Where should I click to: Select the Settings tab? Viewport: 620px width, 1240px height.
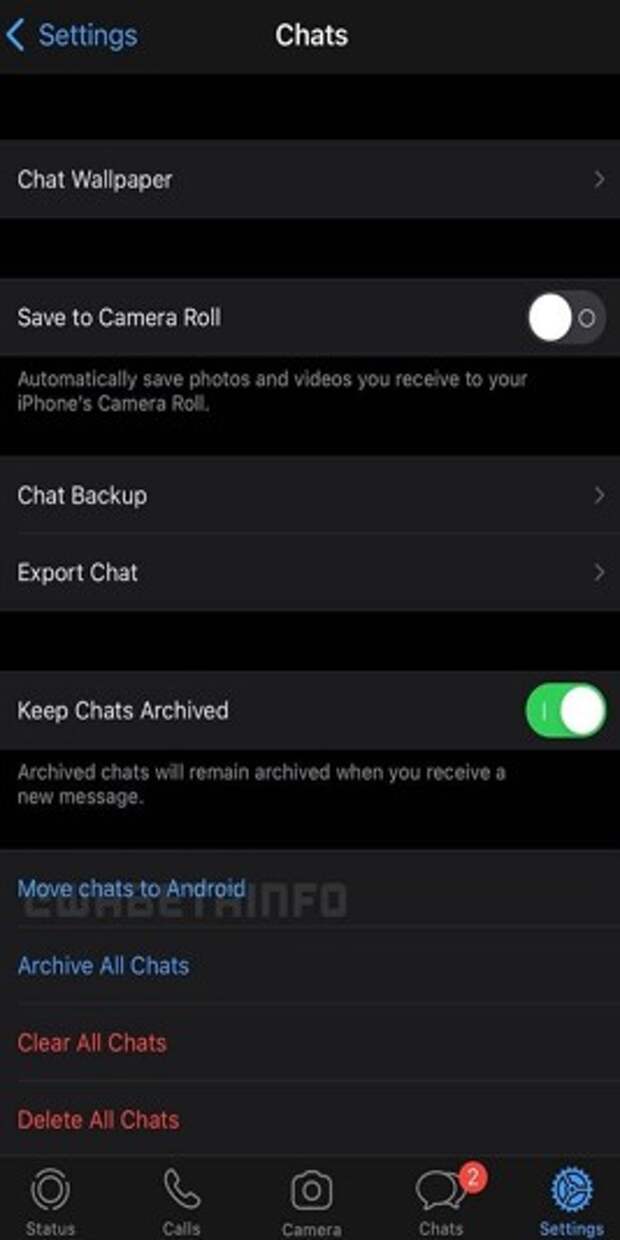pyautogui.click(x=571, y=1201)
